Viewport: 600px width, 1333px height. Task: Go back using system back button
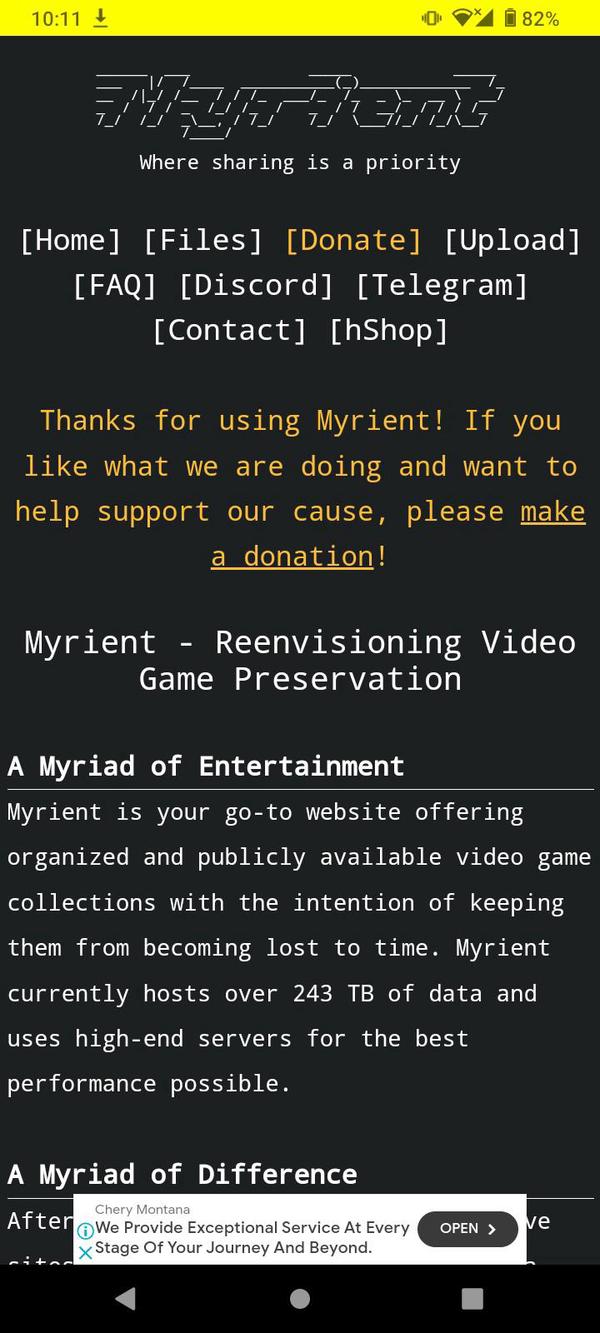[126, 1298]
